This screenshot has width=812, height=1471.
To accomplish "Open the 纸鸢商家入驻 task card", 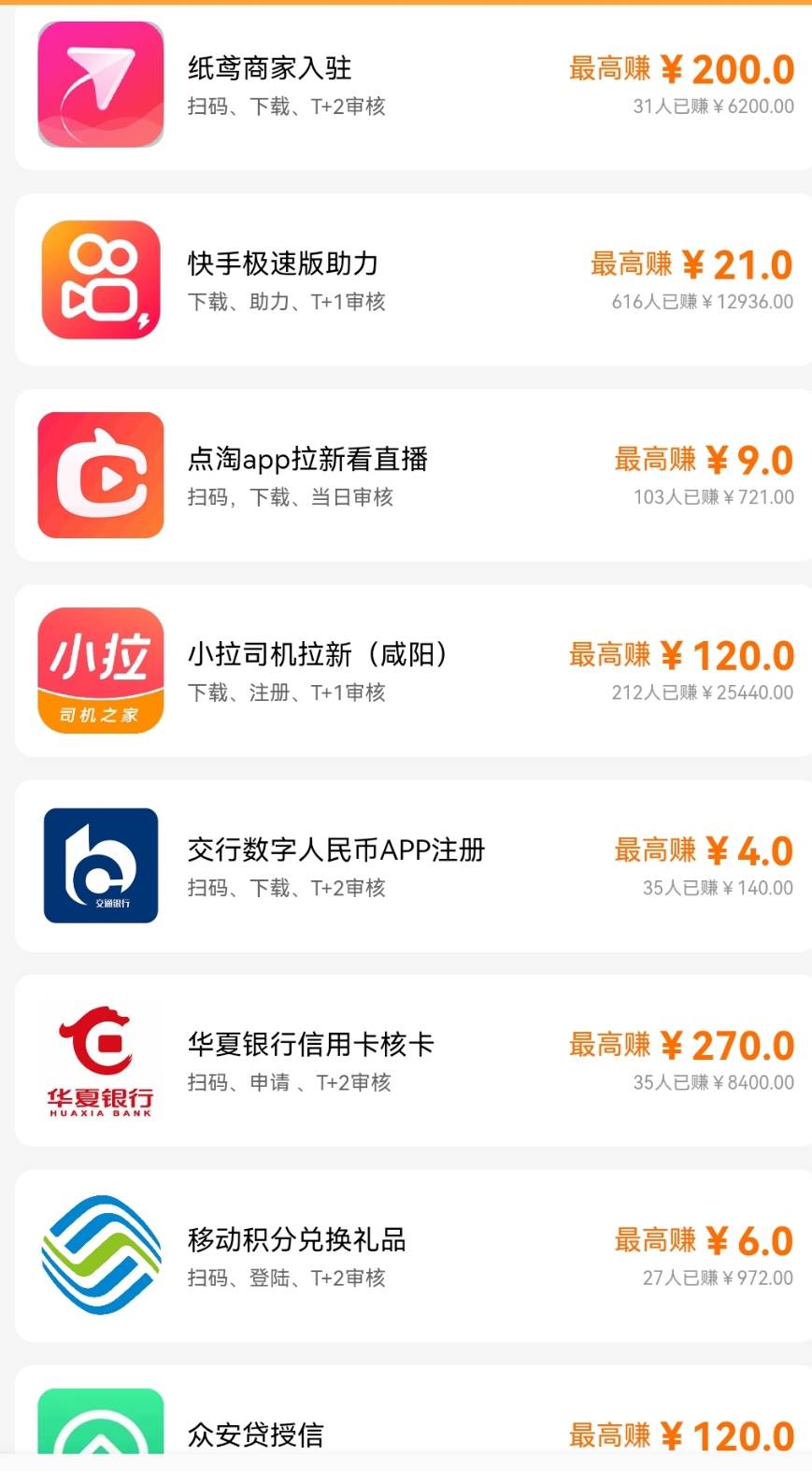I will [411, 86].
